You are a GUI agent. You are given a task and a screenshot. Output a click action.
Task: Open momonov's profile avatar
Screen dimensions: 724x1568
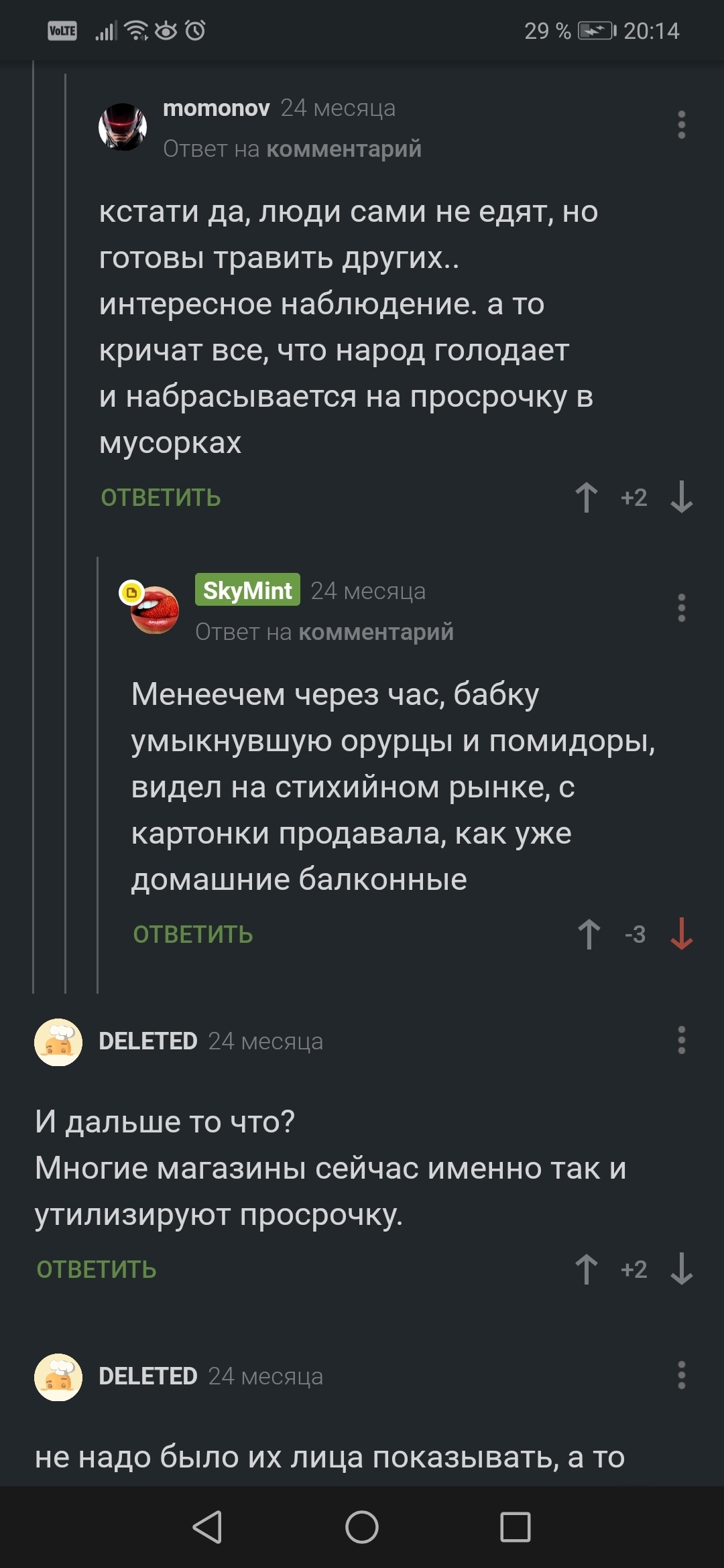coord(123,127)
